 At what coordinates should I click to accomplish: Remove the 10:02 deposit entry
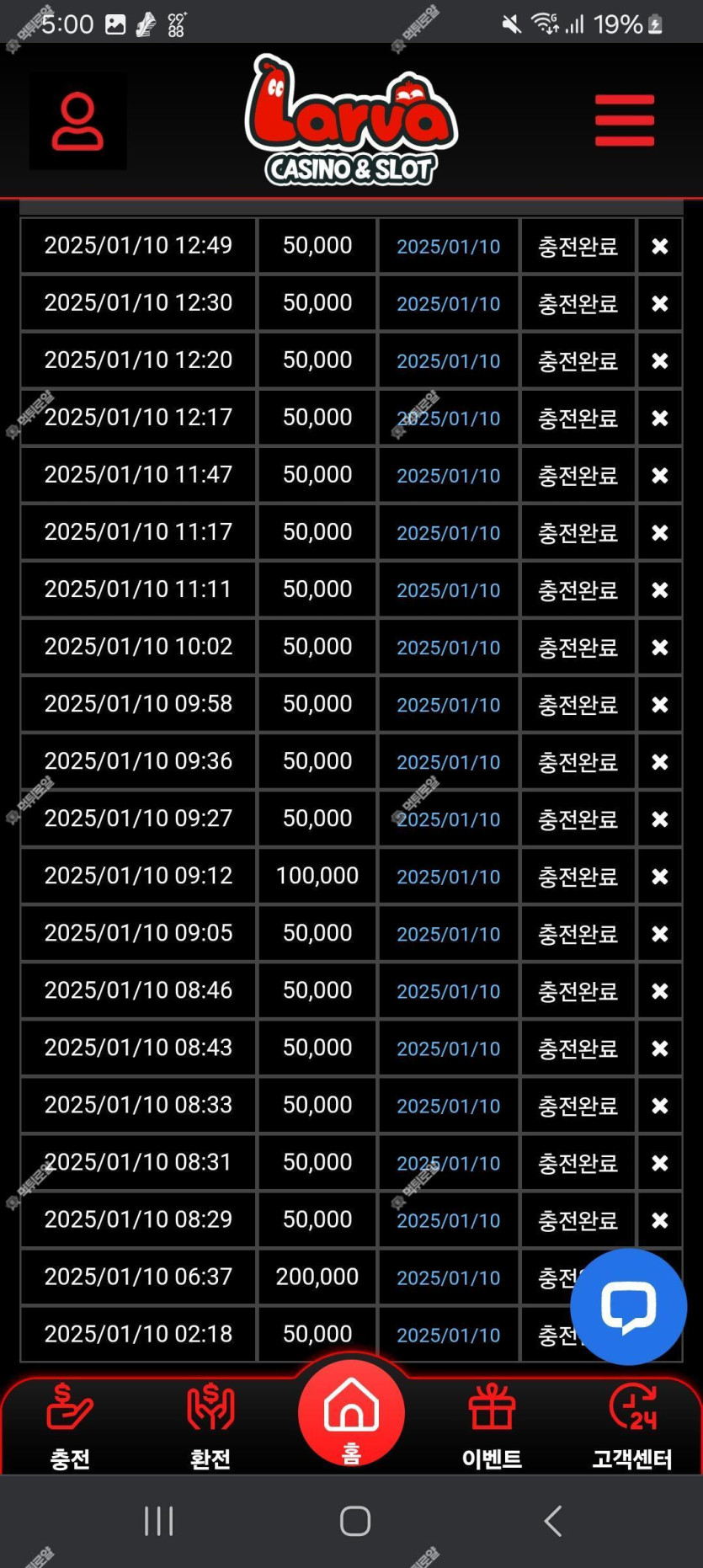click(659, 647)
